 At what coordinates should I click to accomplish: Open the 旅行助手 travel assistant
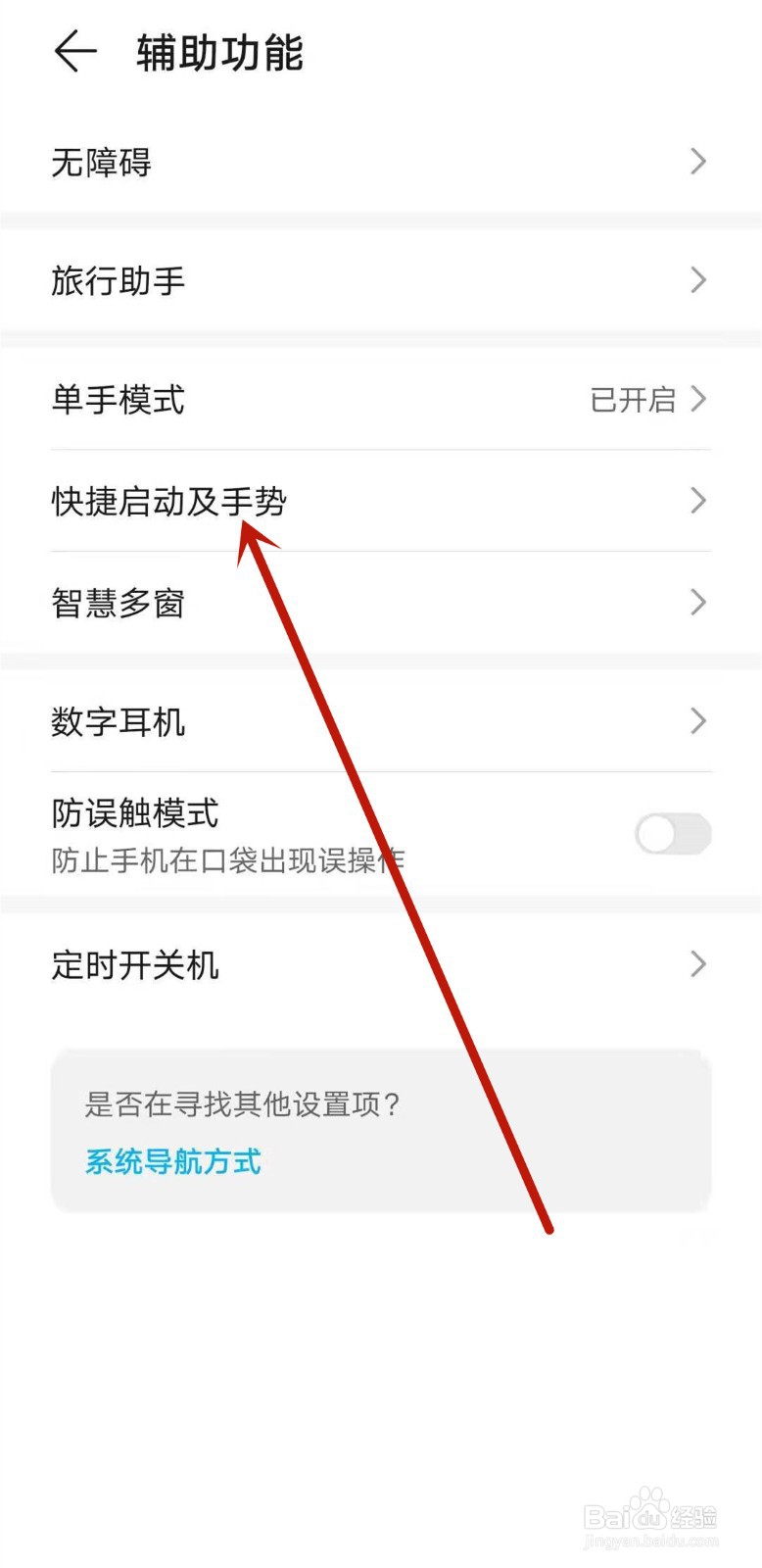click(x=380, y=281)
